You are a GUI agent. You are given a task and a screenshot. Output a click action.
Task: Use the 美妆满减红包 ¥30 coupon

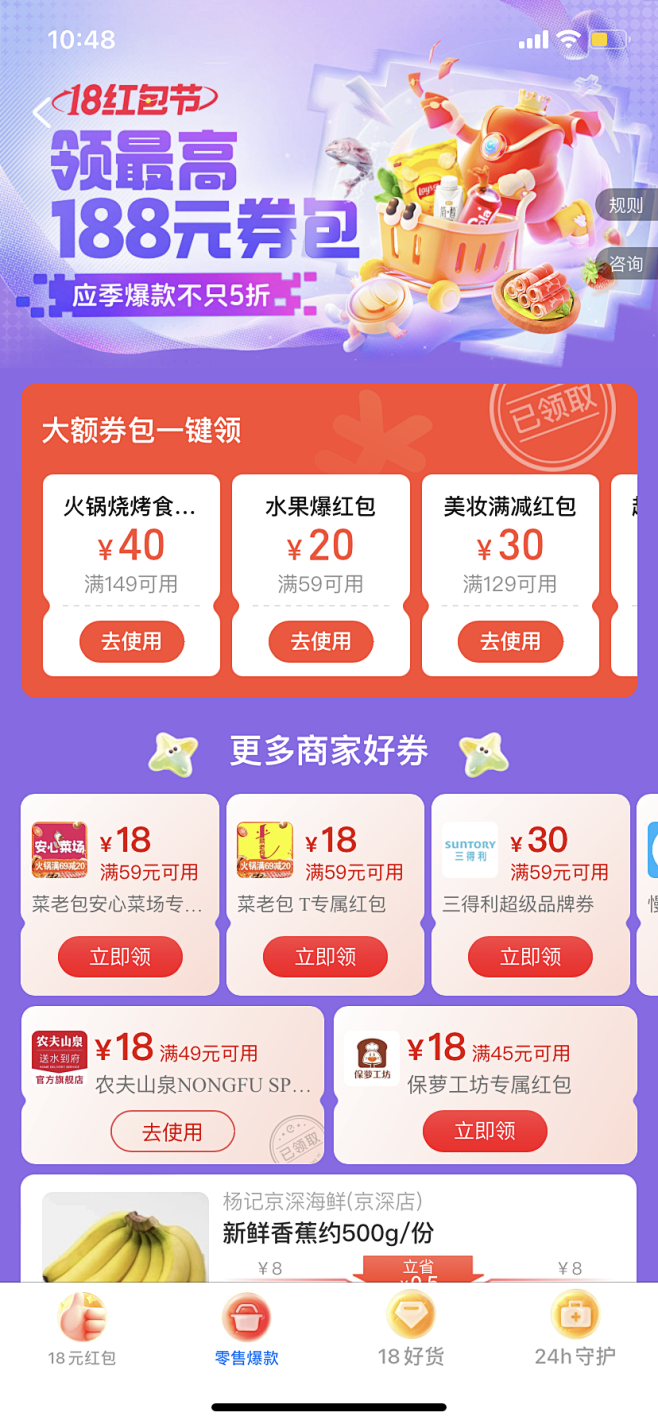[x=510, y=641]
